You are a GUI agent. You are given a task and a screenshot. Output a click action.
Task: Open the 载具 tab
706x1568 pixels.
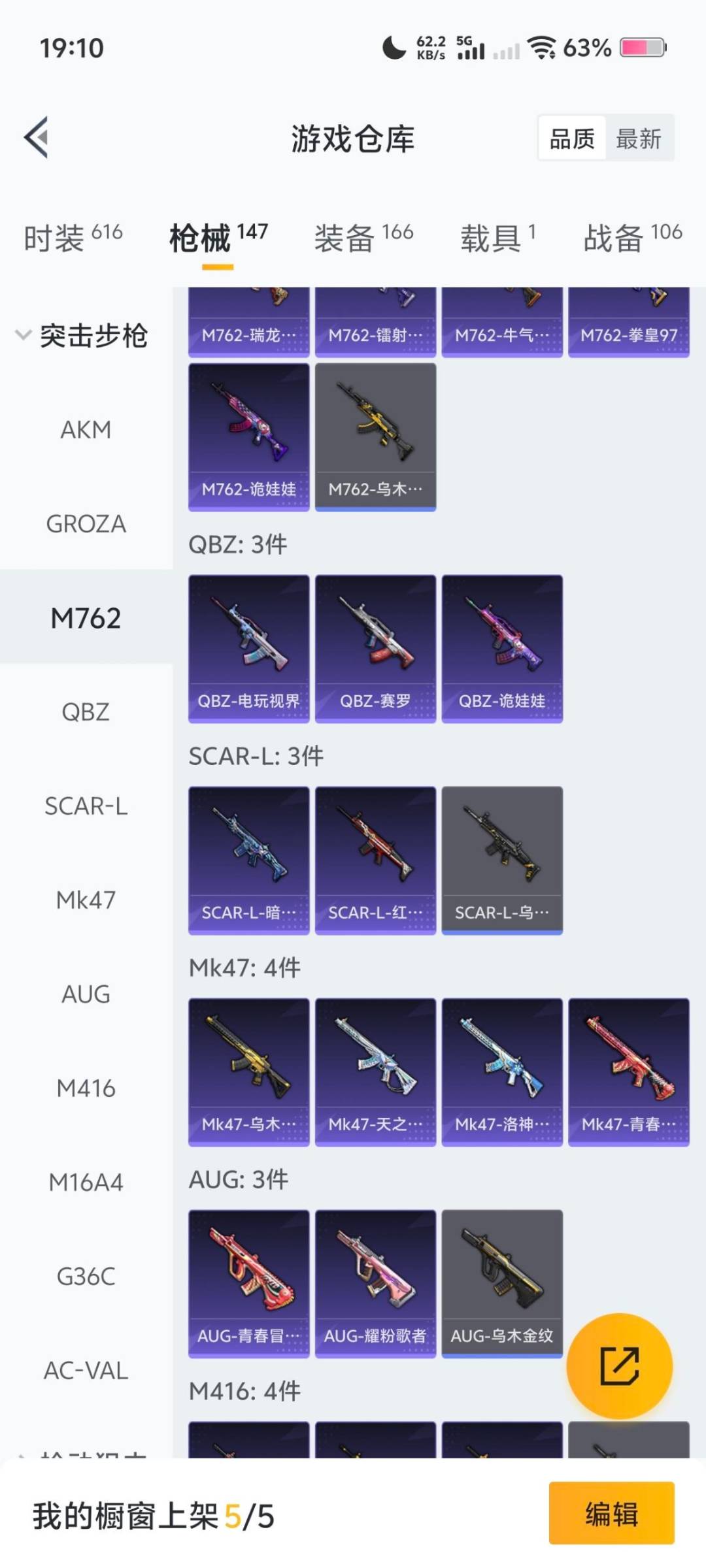[497, 237]
